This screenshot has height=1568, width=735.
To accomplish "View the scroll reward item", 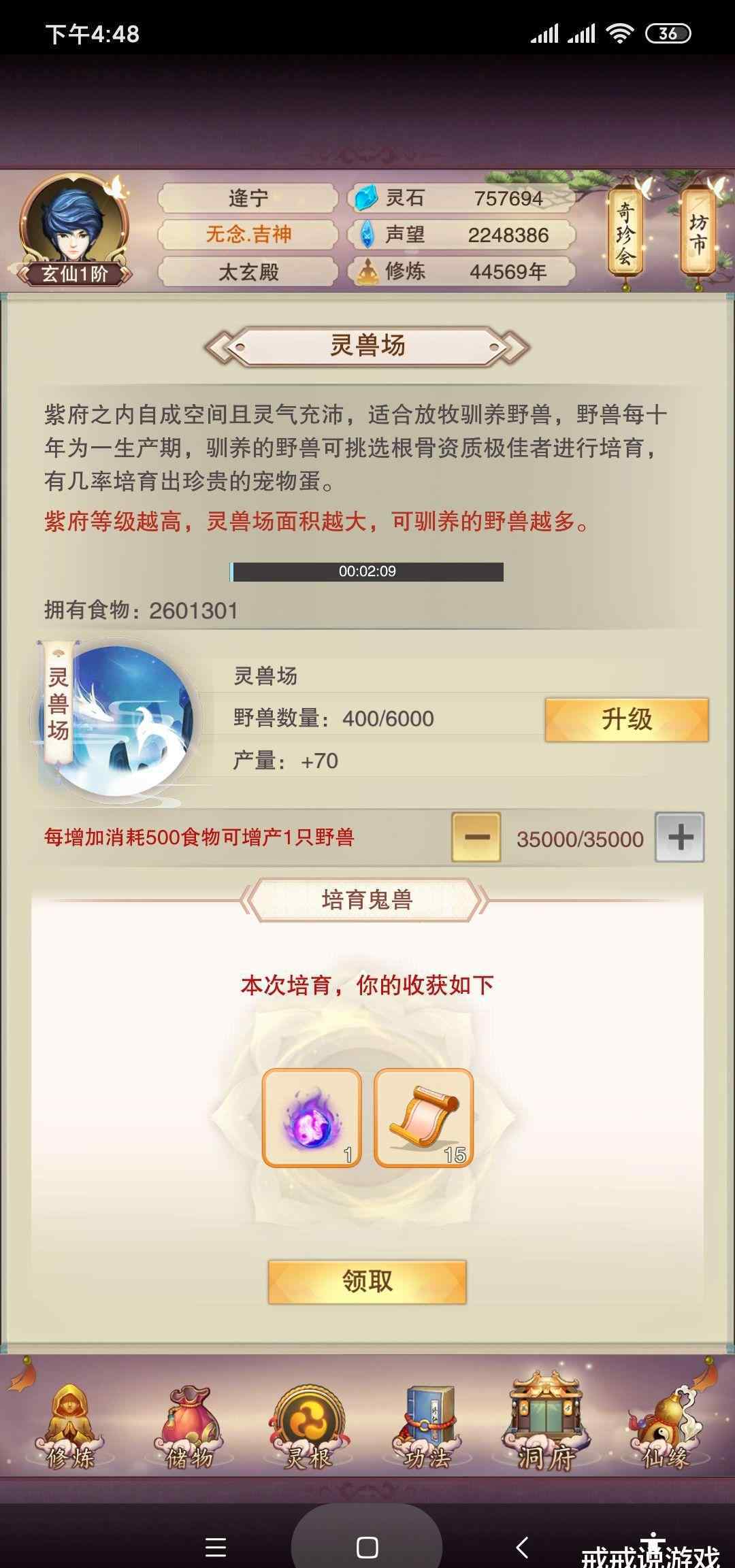I will coord(423,1118).
